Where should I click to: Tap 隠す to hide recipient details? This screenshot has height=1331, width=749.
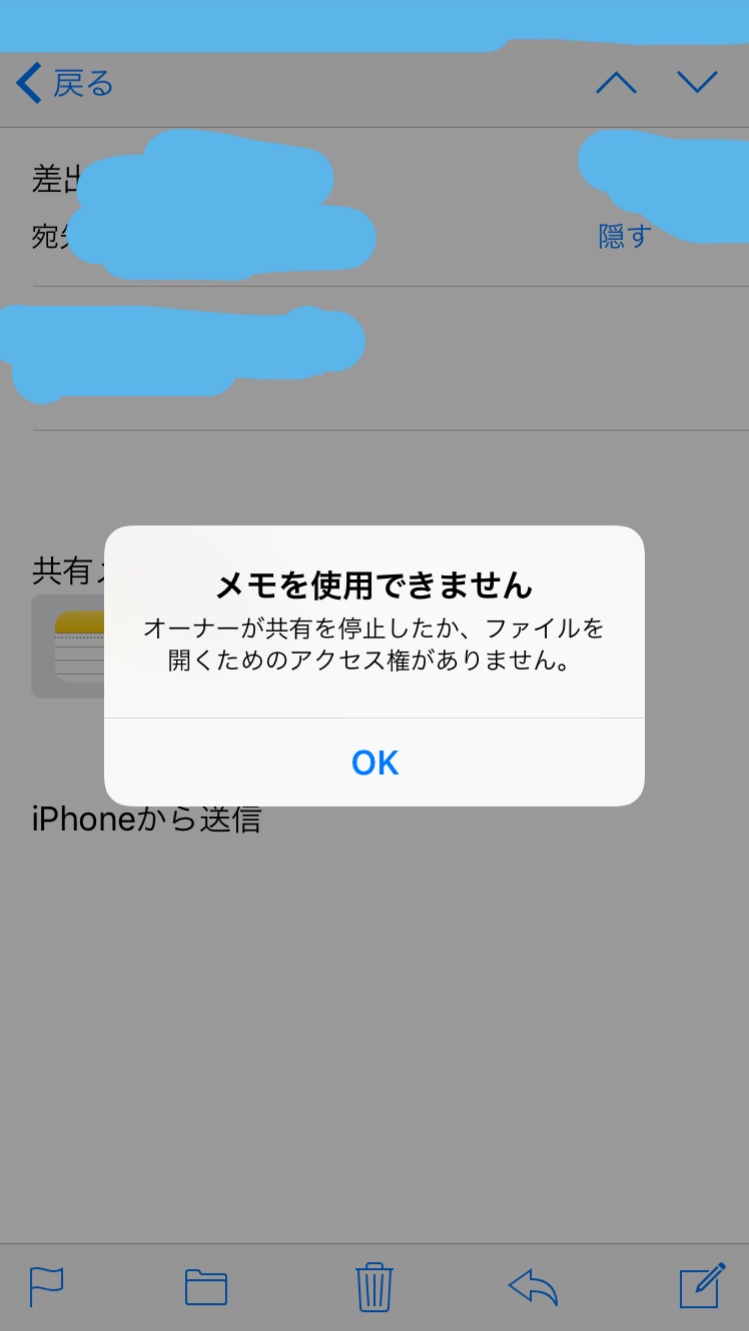[x=624, y=236]
